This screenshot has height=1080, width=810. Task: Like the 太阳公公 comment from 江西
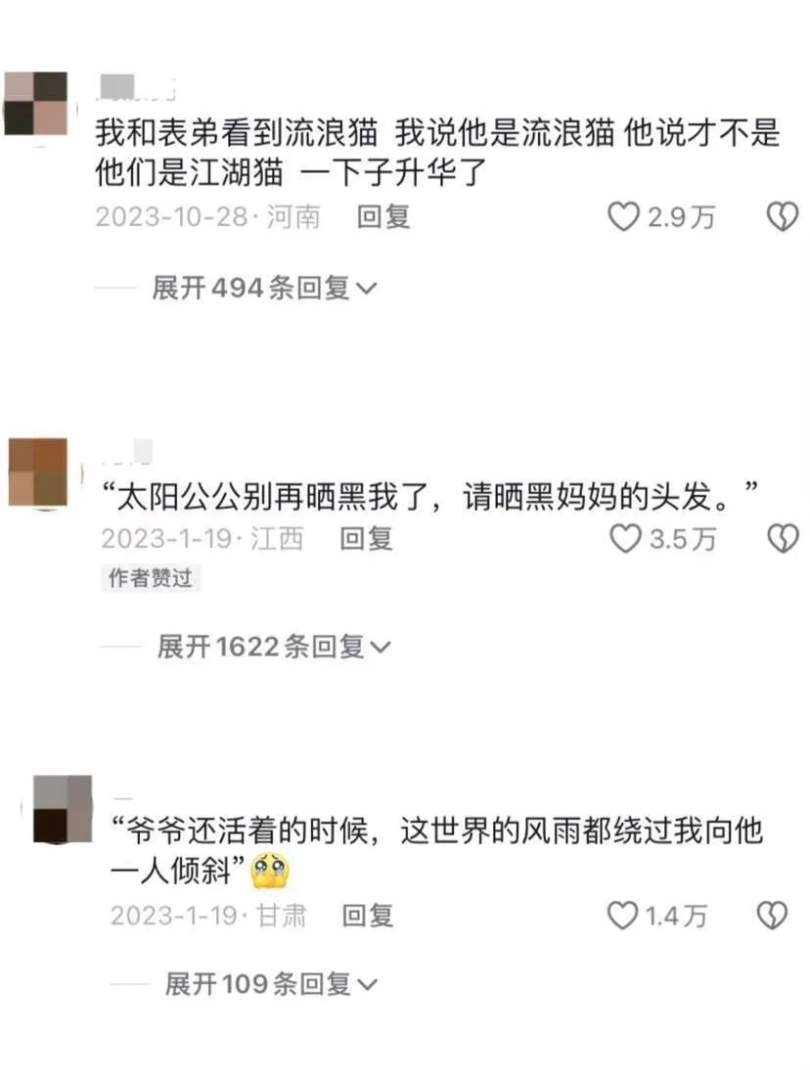tap(626, 539)
